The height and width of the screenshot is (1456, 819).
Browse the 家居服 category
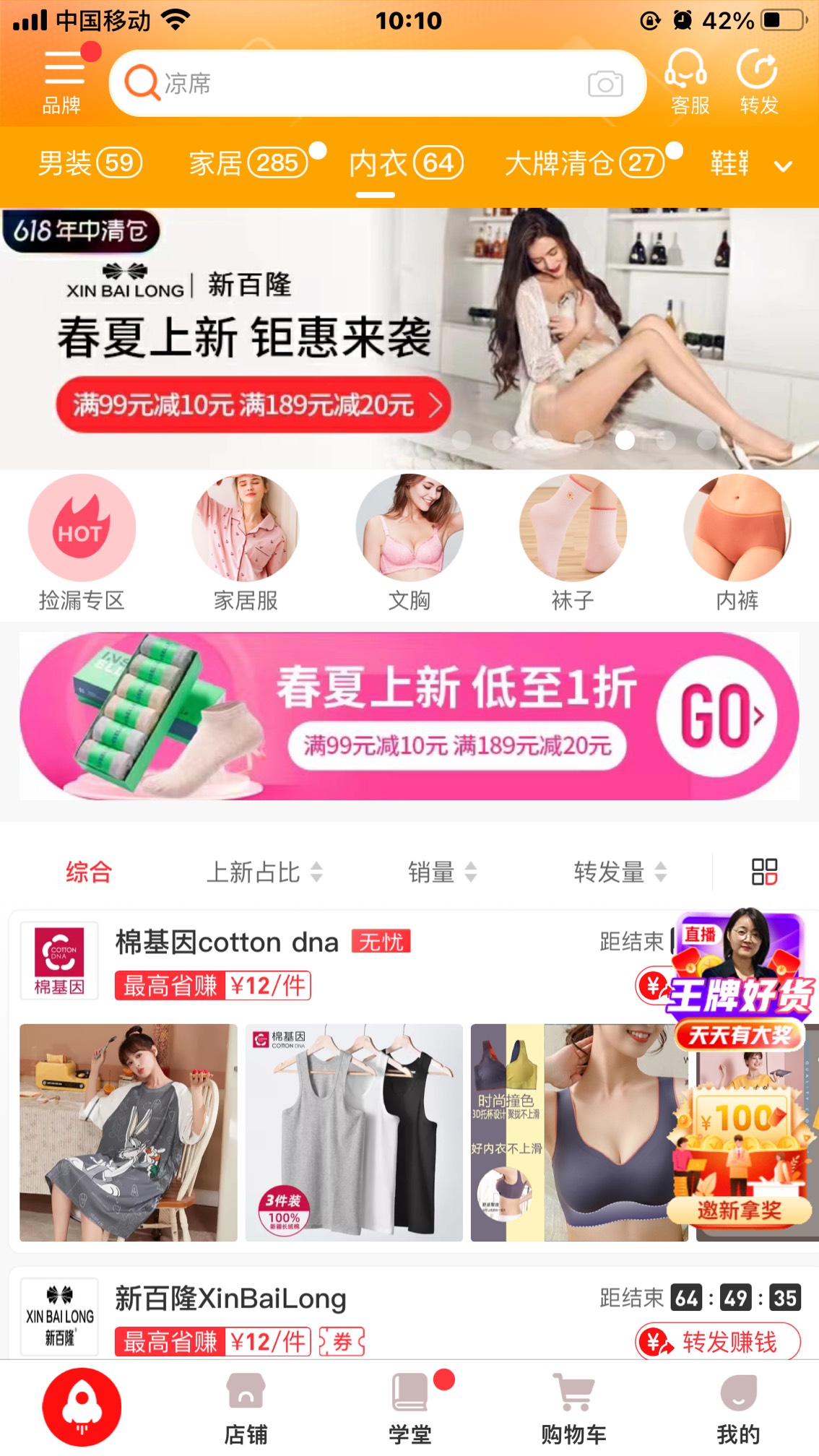coord(246,544)
